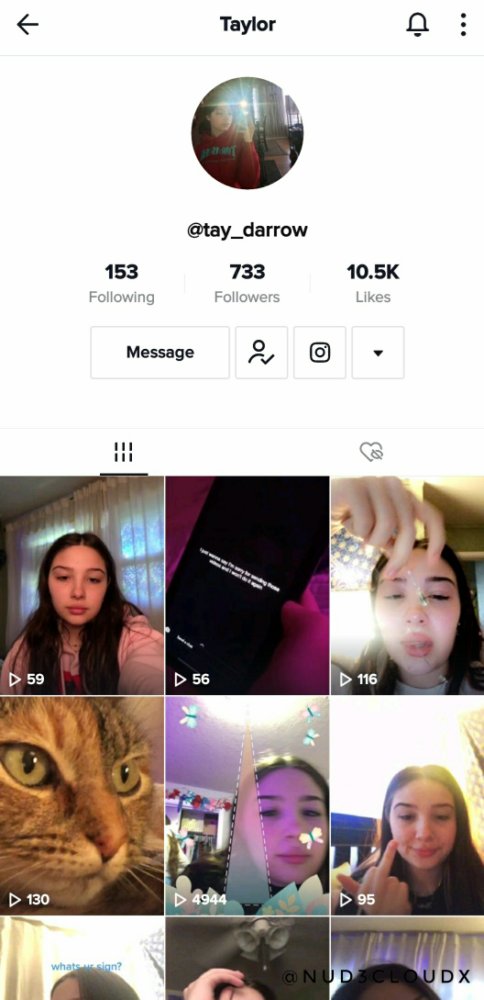Open the three-dot overflow menu
The height and width of the screenshot is (1000, 484).
463,25
